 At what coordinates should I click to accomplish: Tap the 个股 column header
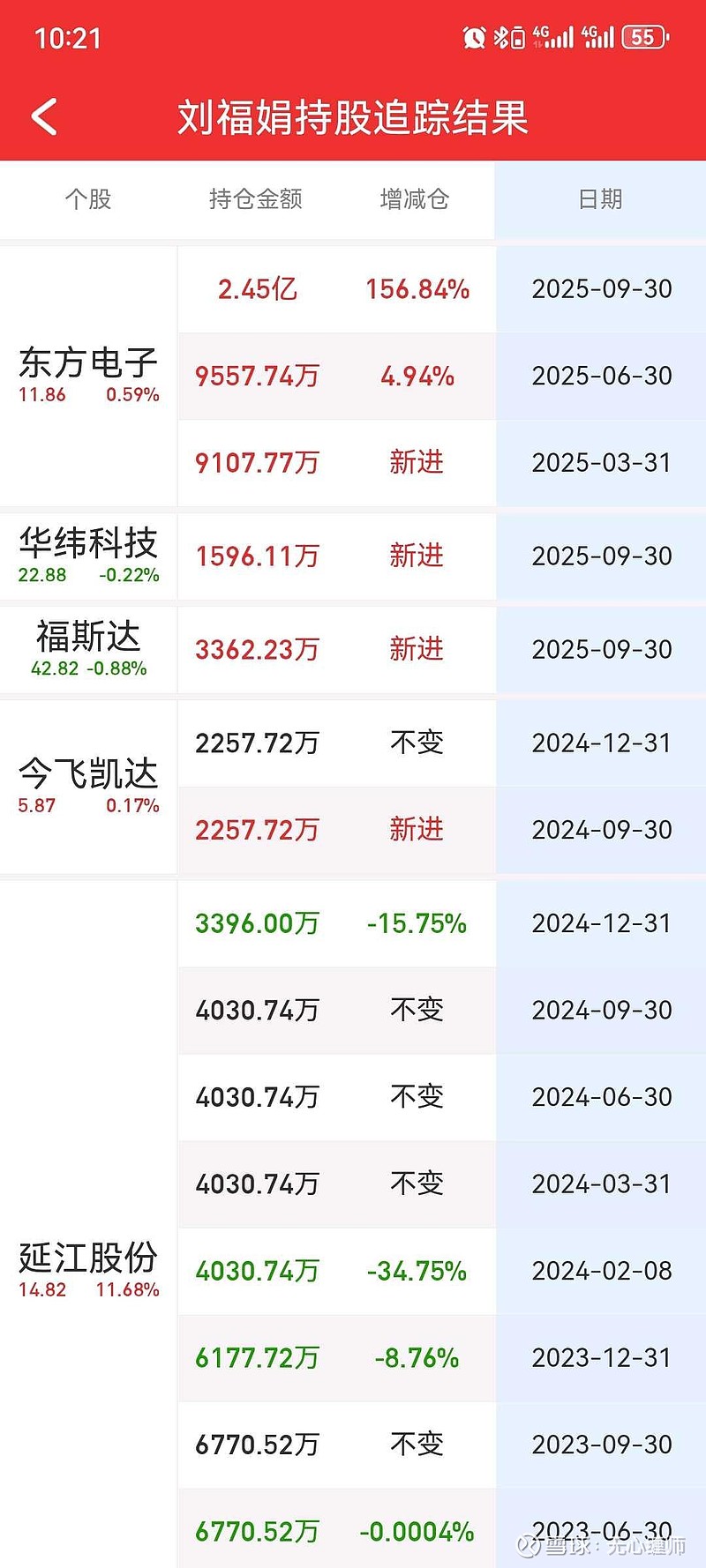tap(88, 199)
